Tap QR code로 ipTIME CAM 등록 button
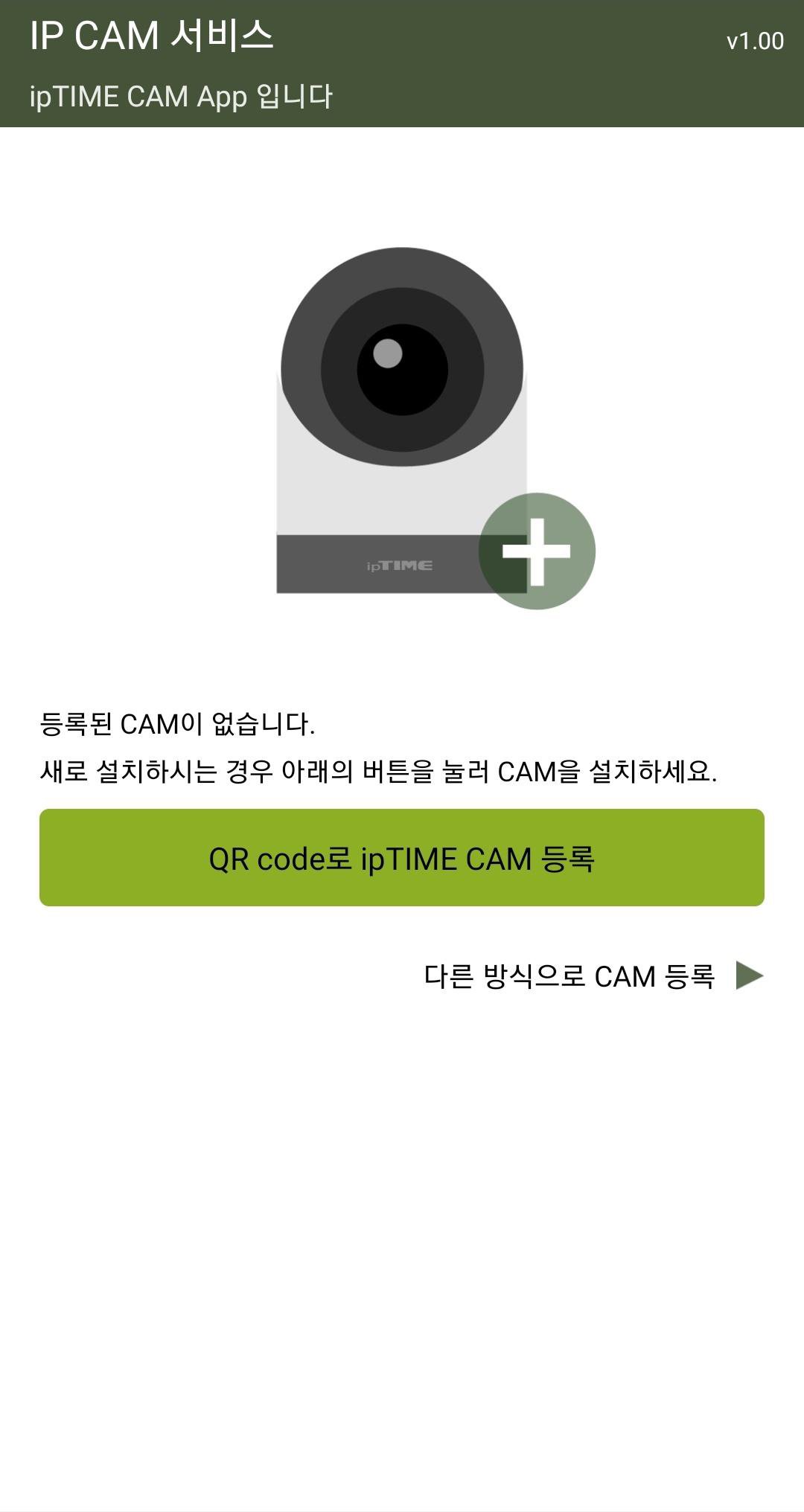 coord(402,858)
